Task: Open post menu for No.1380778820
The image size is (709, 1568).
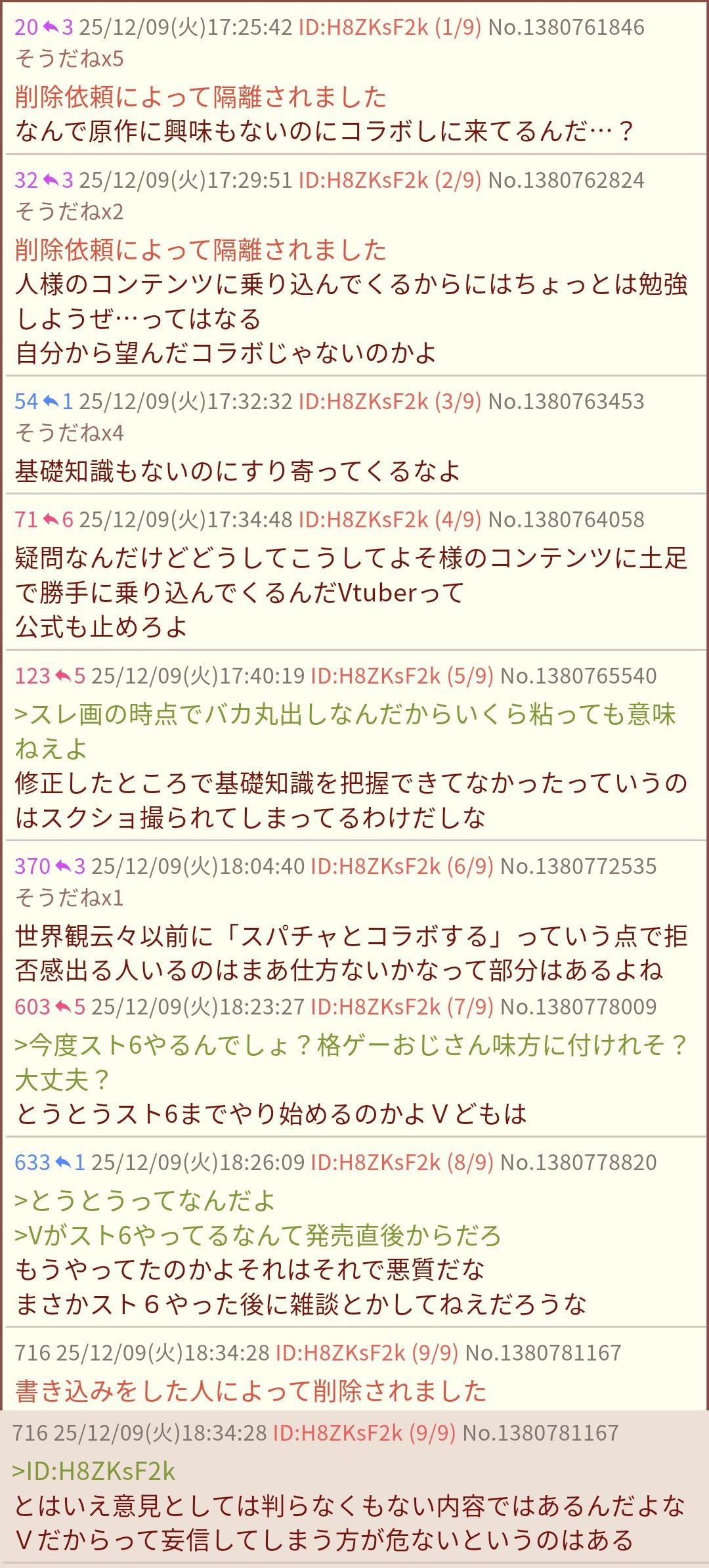Action: (x=578, y=1162)
